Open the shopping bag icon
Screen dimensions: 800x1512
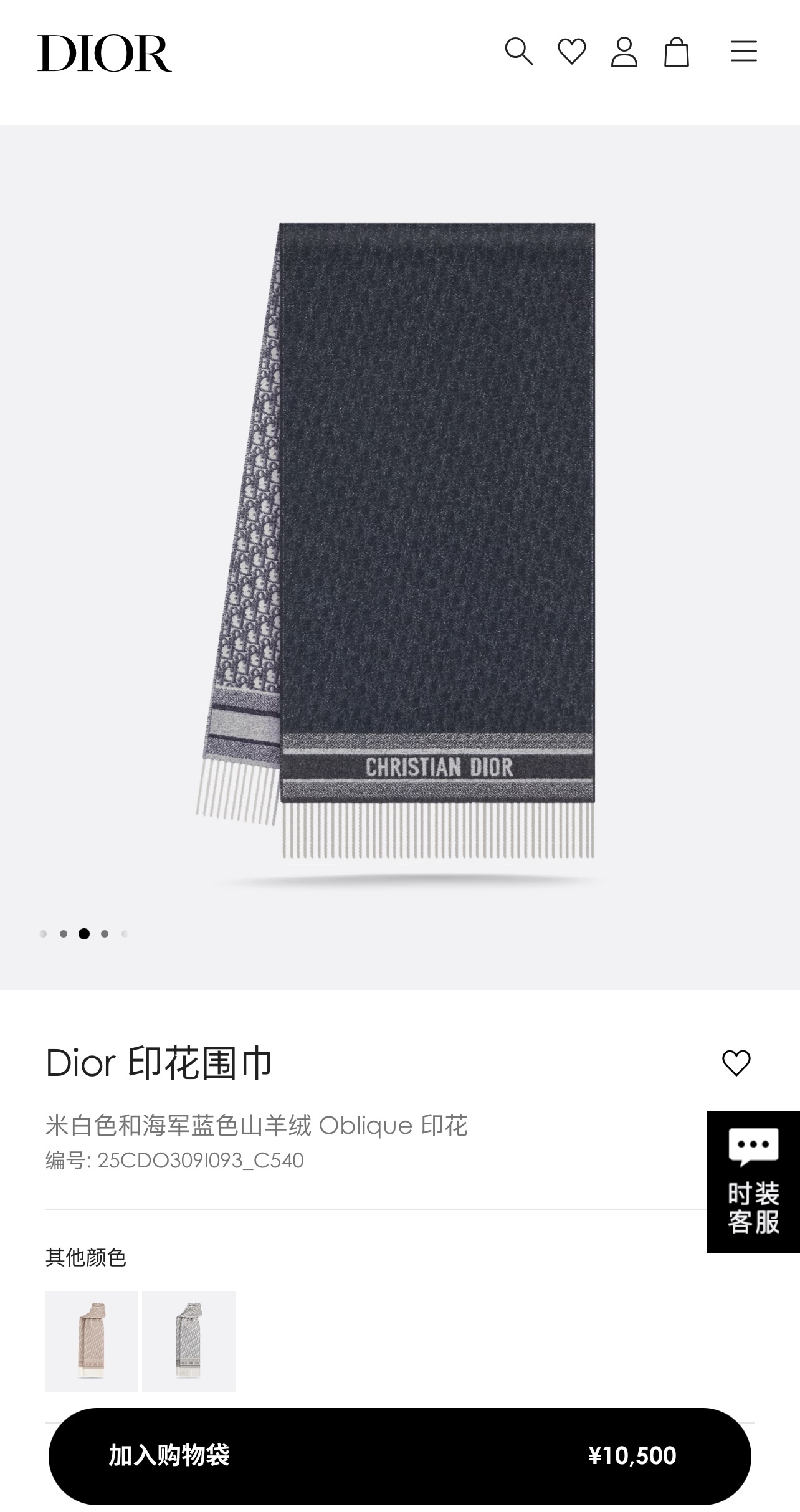click(676, 52)
